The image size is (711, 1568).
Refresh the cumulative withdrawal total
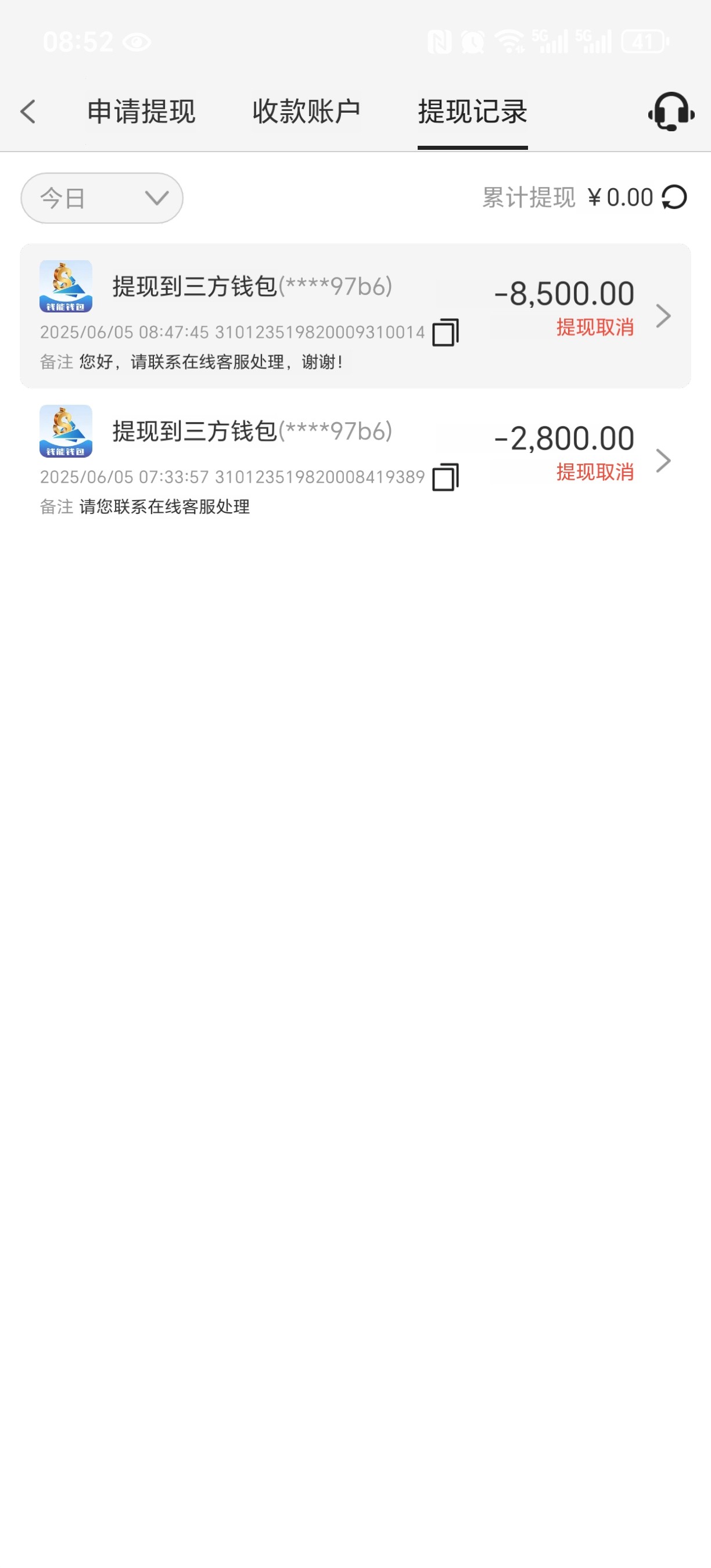tap(674, 197)
